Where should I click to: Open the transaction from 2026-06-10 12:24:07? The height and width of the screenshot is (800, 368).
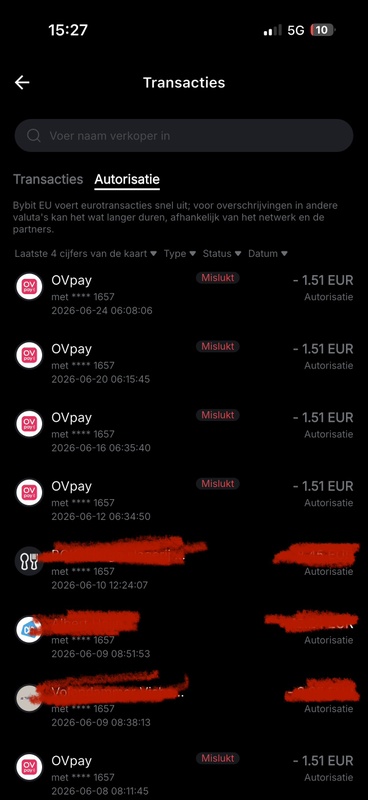[184, 569]
